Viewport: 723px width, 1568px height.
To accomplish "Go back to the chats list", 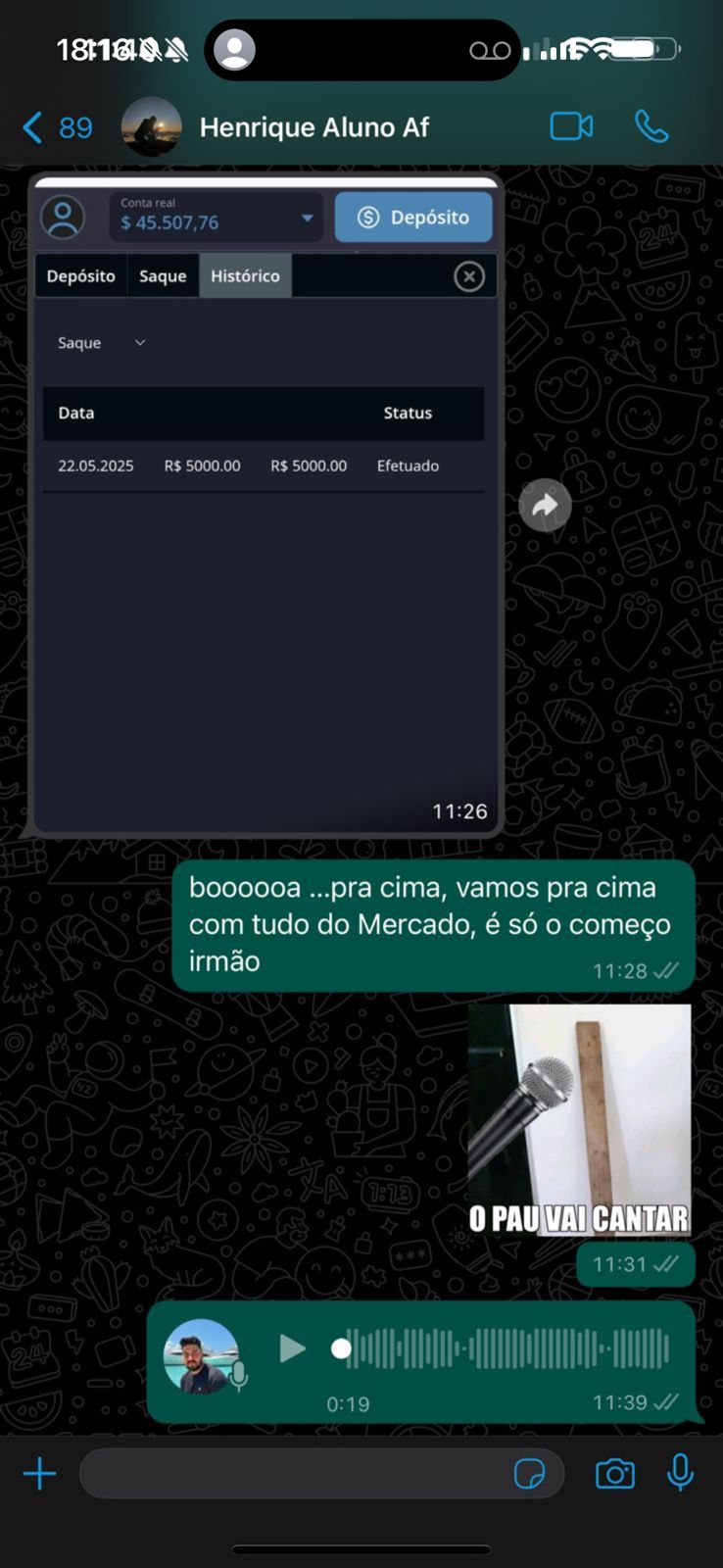I will pyautogui.click(x=54, y=127).
